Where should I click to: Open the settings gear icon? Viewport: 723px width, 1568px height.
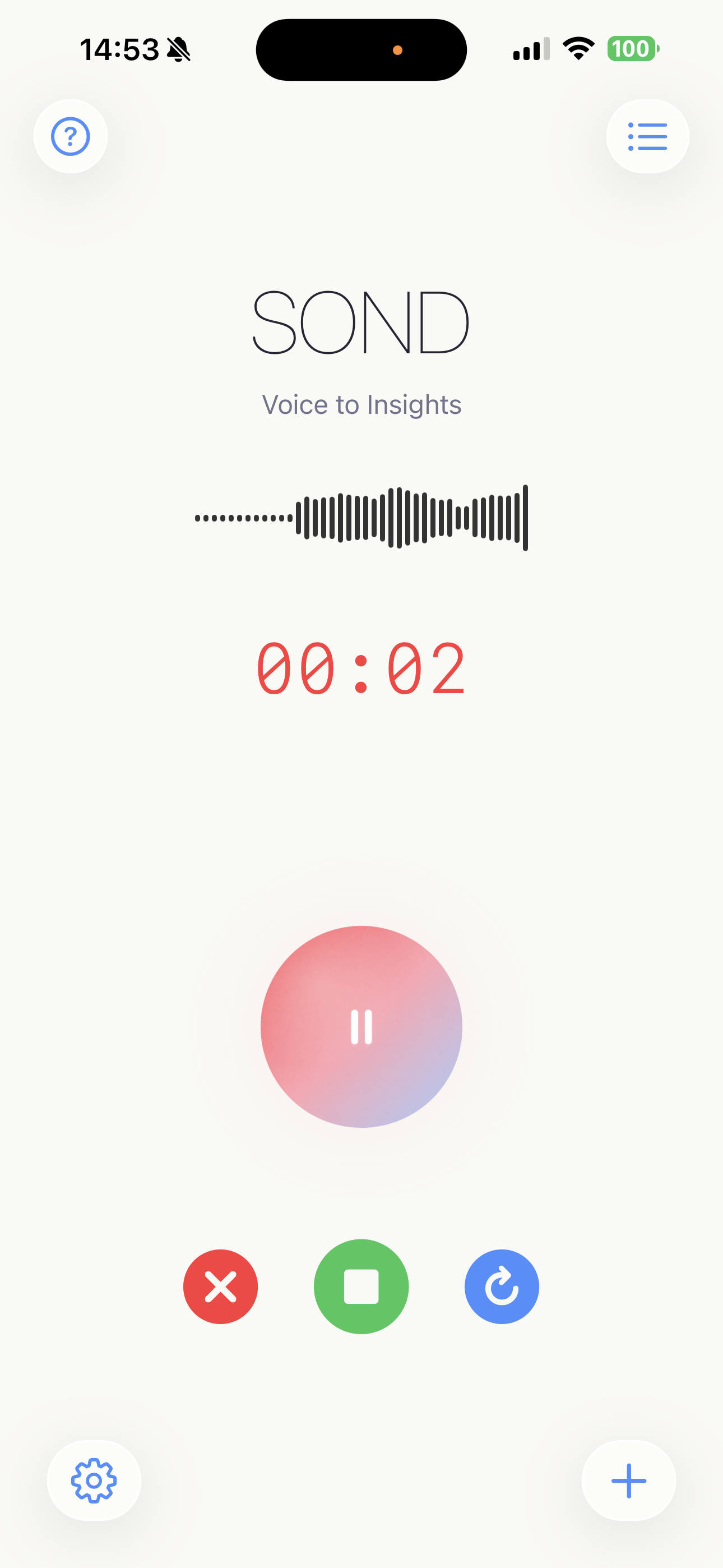[x=94, y=1481]
